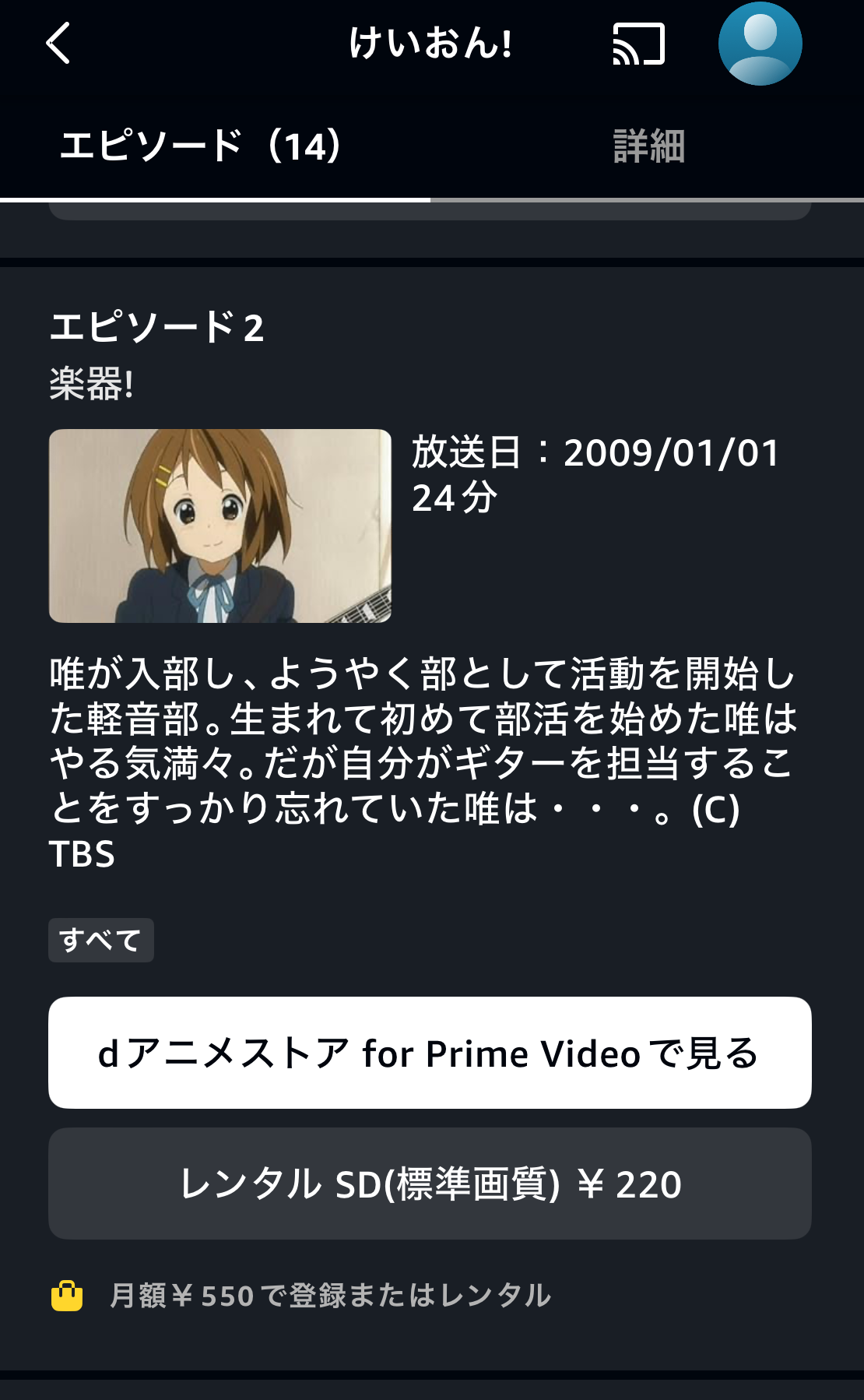Rent SD version for ￥220

[430, 1184]
